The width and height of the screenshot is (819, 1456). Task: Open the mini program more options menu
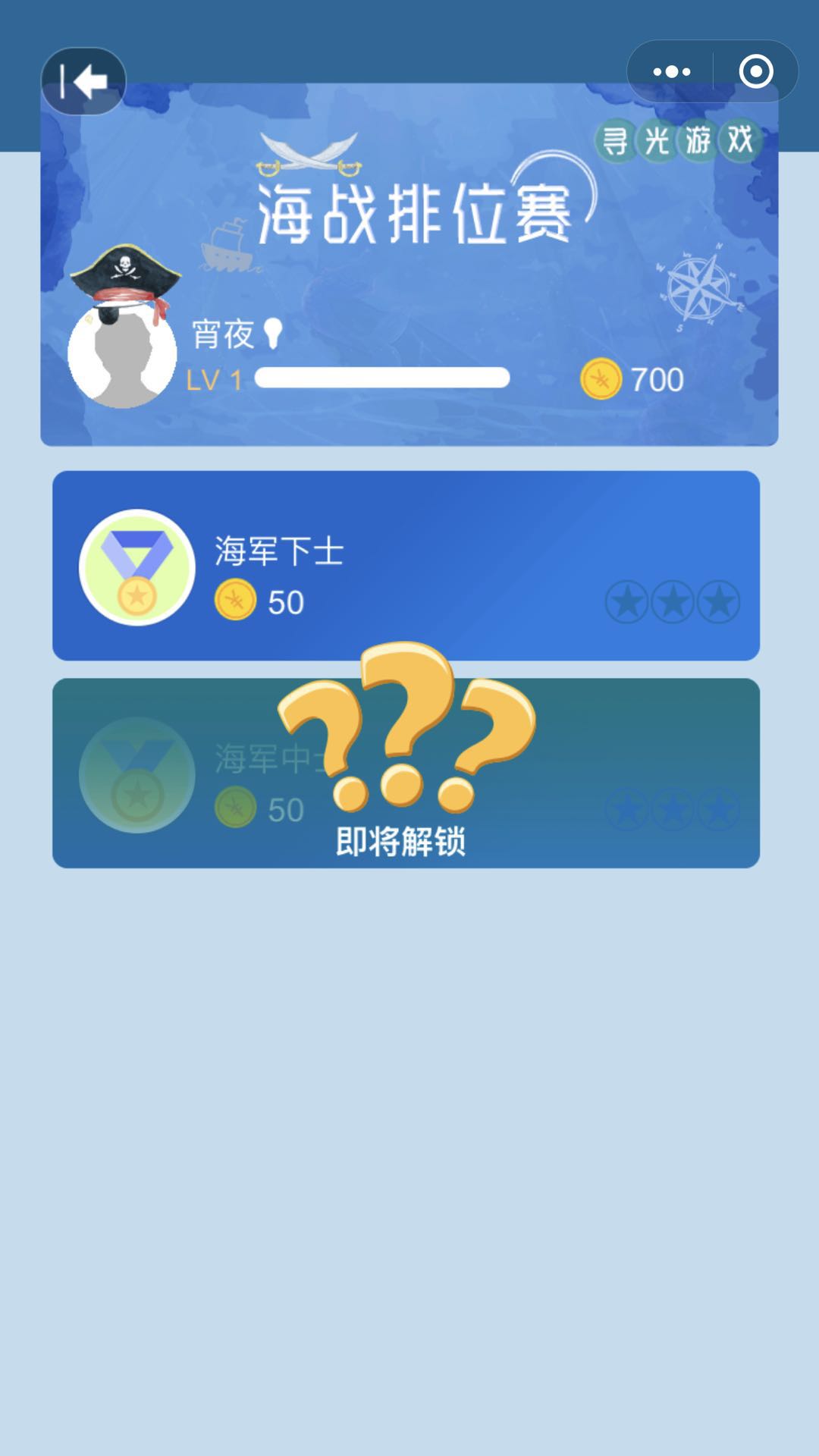pos(671,72)
